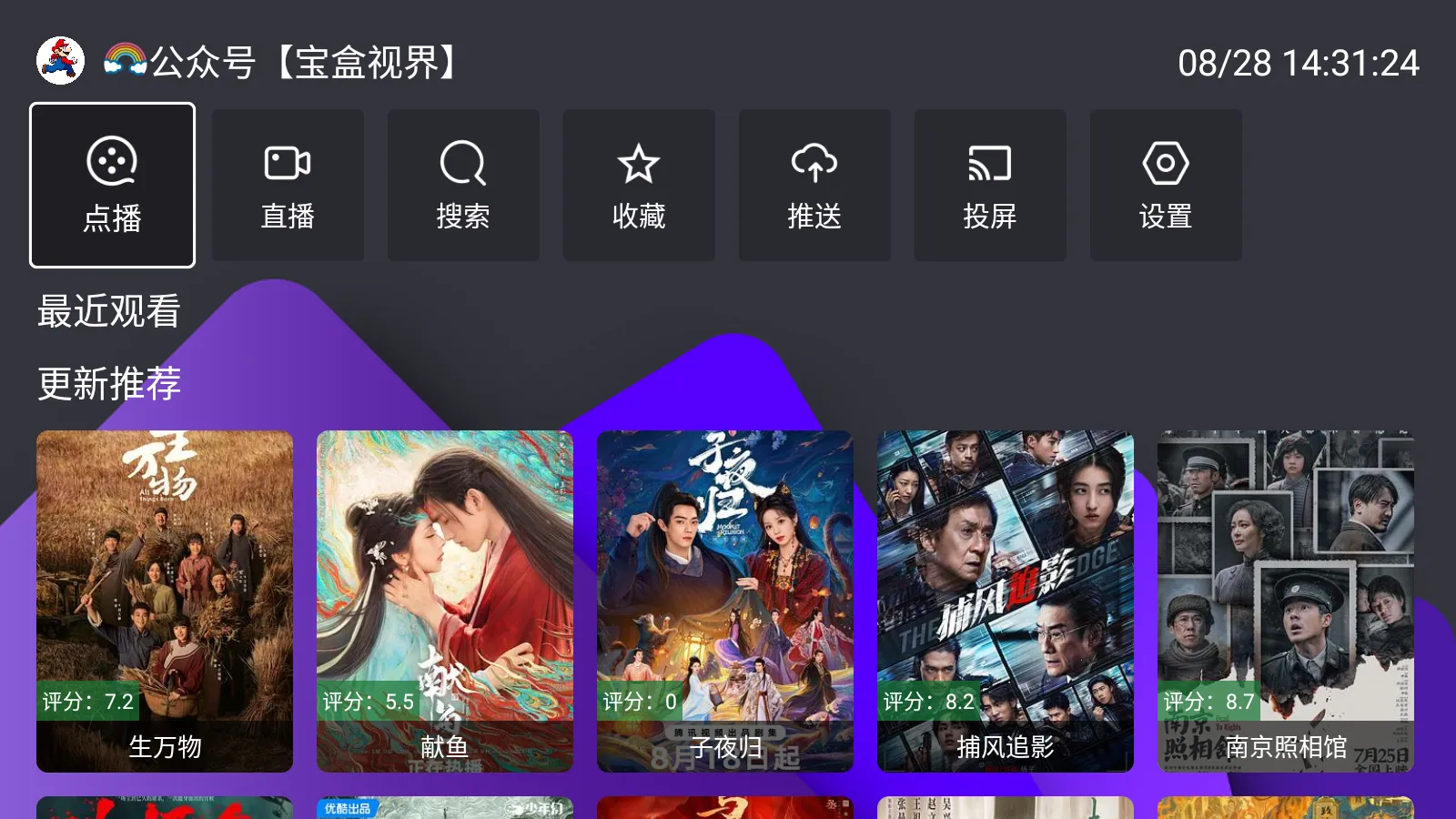Open the 推送 push feature

pyautogui.click(x=814, y=186)
